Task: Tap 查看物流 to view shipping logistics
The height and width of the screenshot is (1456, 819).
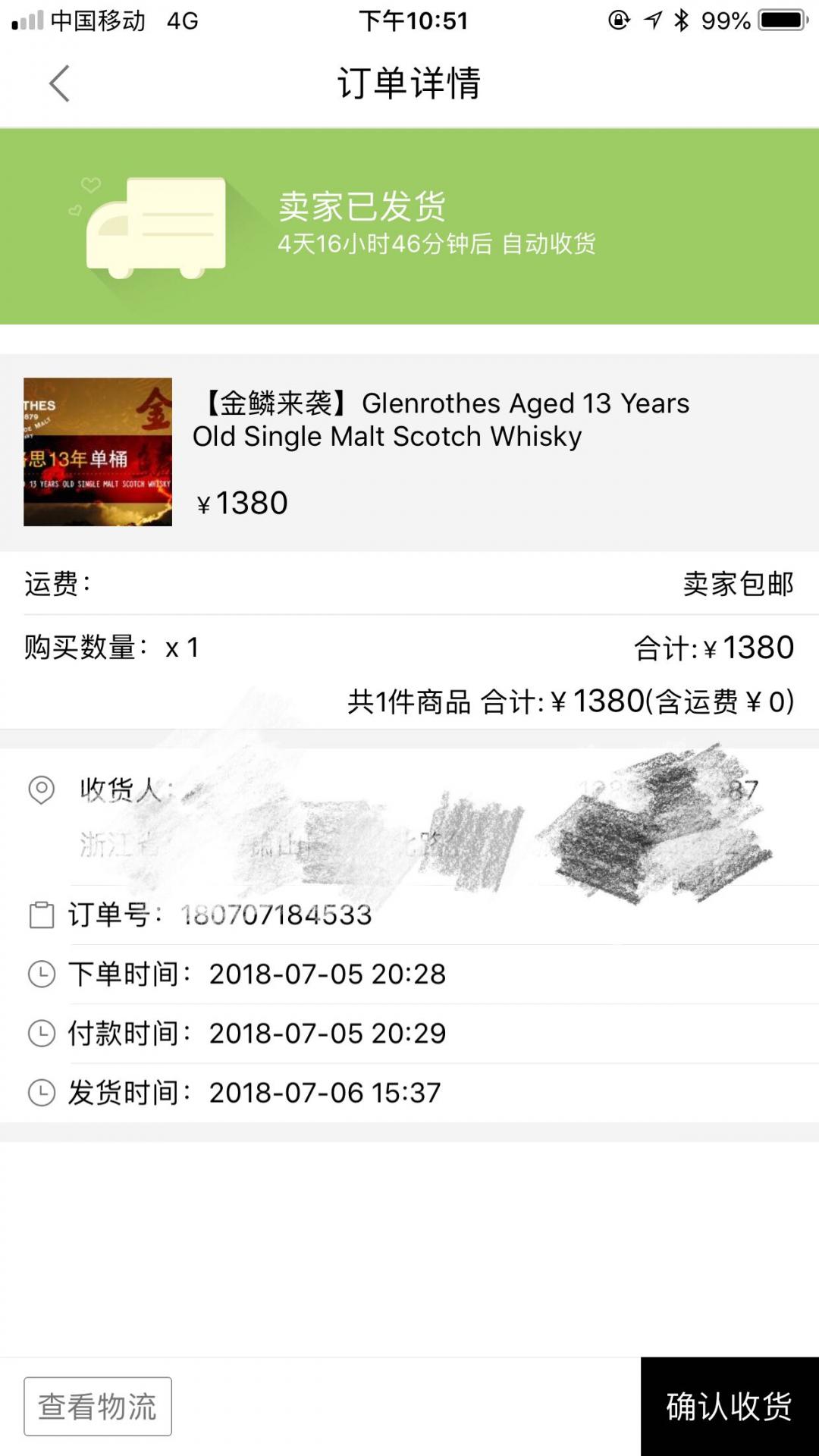Action: [99, 1407]
